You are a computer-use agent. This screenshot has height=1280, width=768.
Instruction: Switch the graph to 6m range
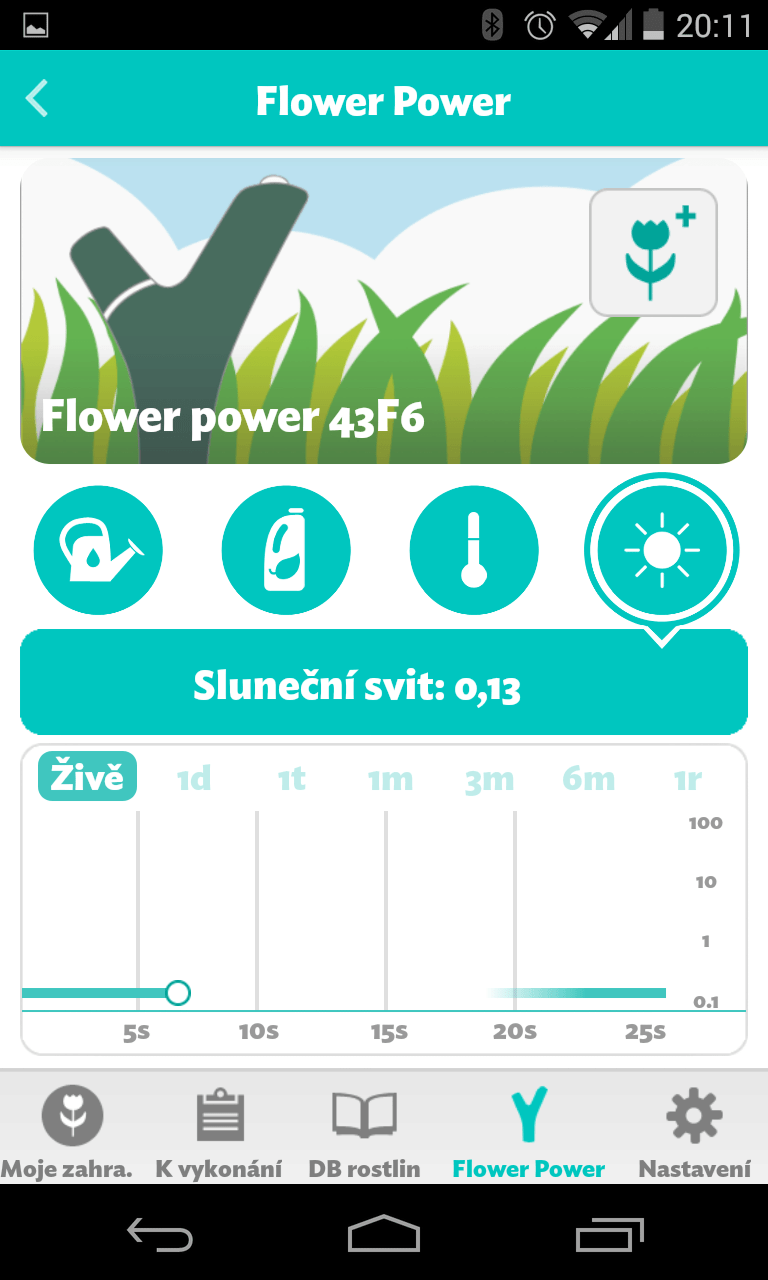(x=588, y=778)
